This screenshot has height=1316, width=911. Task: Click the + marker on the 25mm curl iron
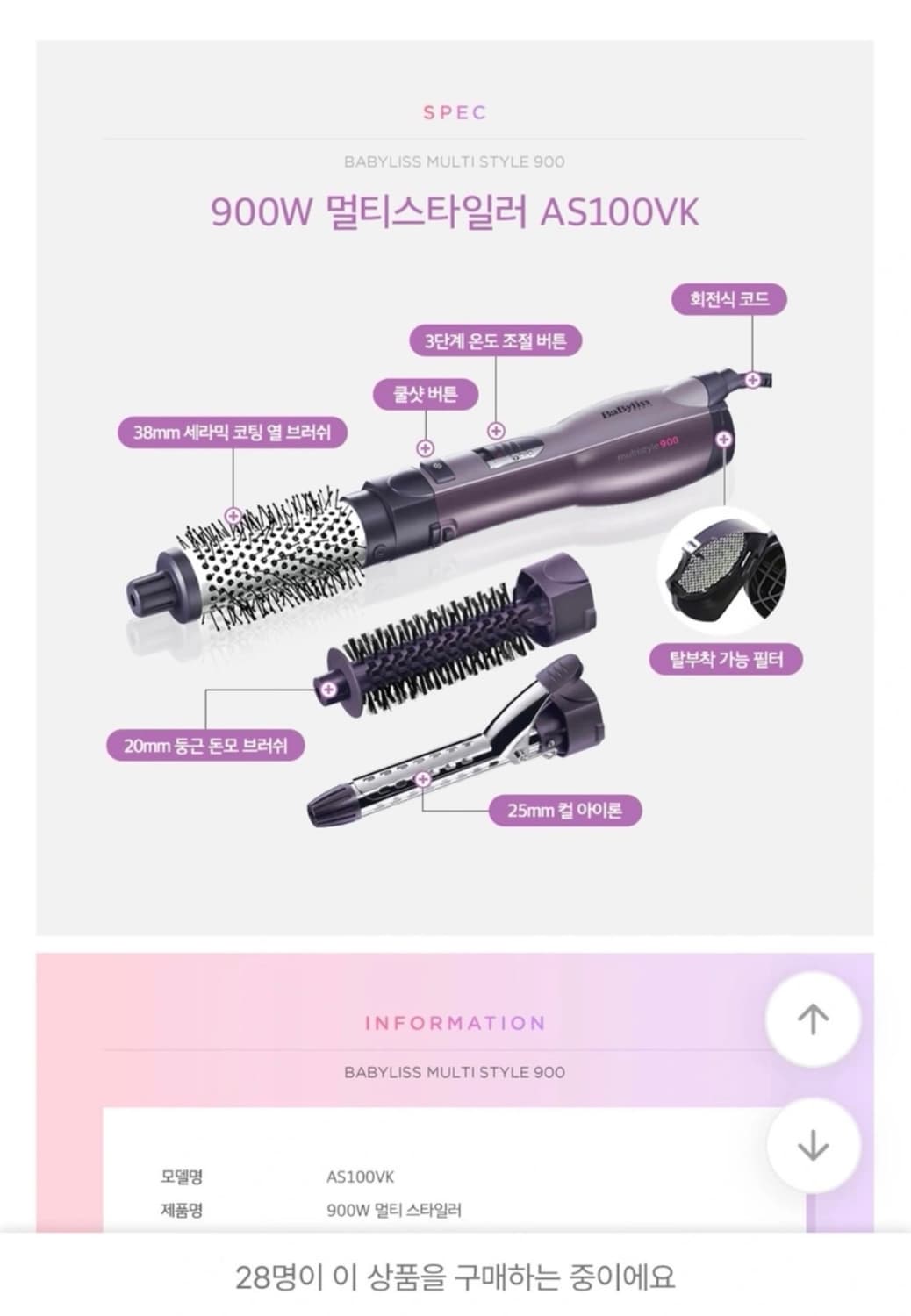point(424,777)
